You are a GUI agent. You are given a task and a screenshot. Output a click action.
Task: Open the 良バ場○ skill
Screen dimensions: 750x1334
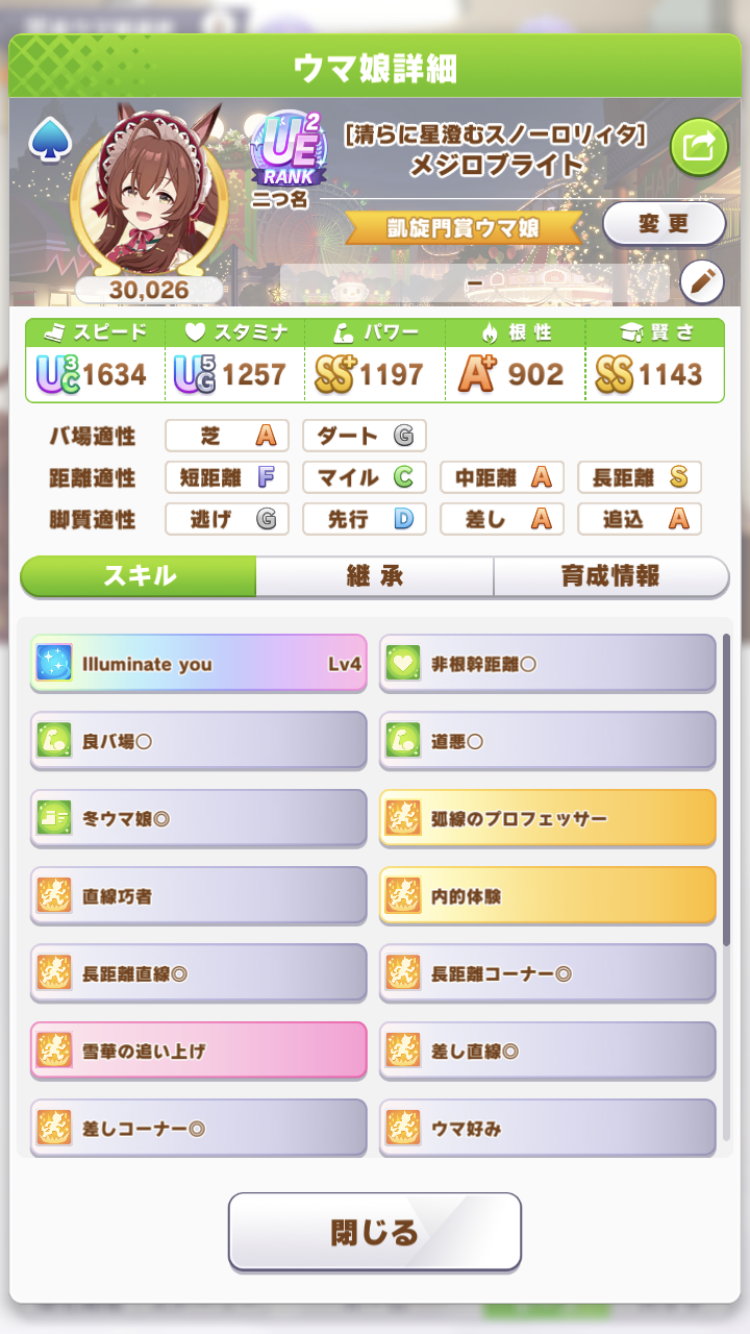click(198, 741)
